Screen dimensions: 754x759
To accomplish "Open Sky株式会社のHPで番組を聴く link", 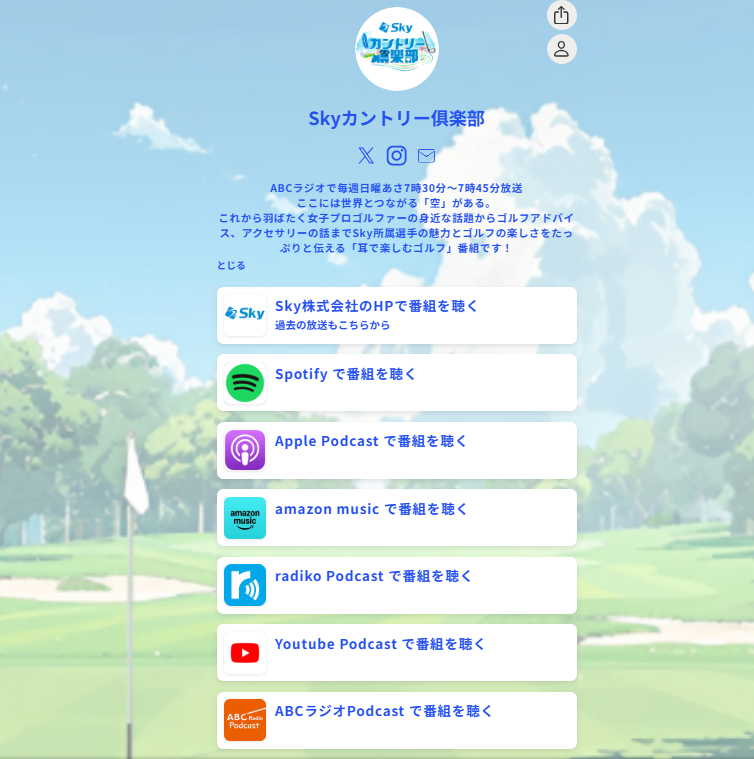I will (x=396, y=315).
